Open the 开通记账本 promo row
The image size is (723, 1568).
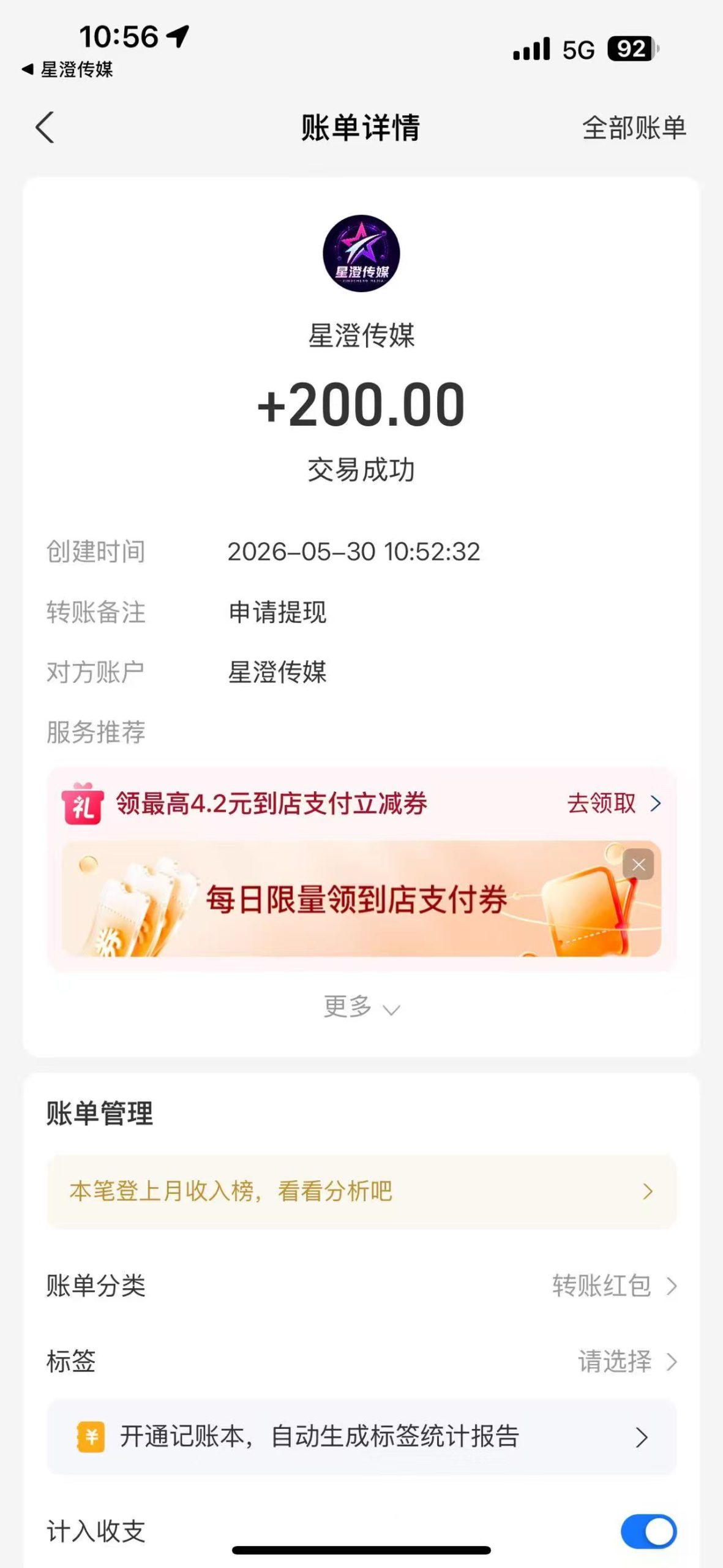coord(361,1437)
